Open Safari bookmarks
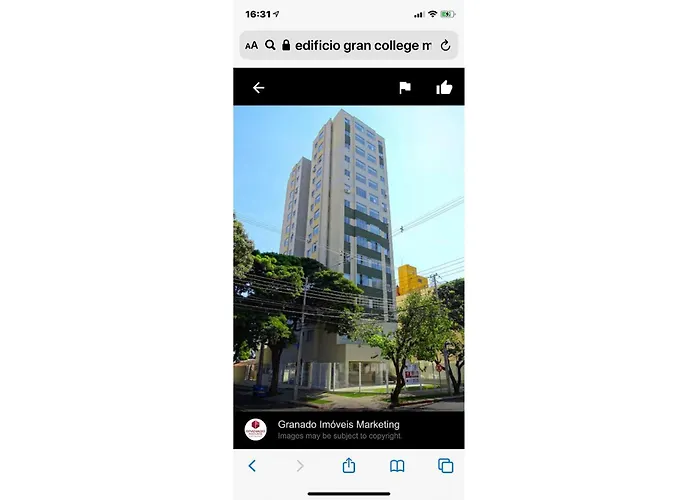This screenshot has width=700, height=500. pos(397,465)
